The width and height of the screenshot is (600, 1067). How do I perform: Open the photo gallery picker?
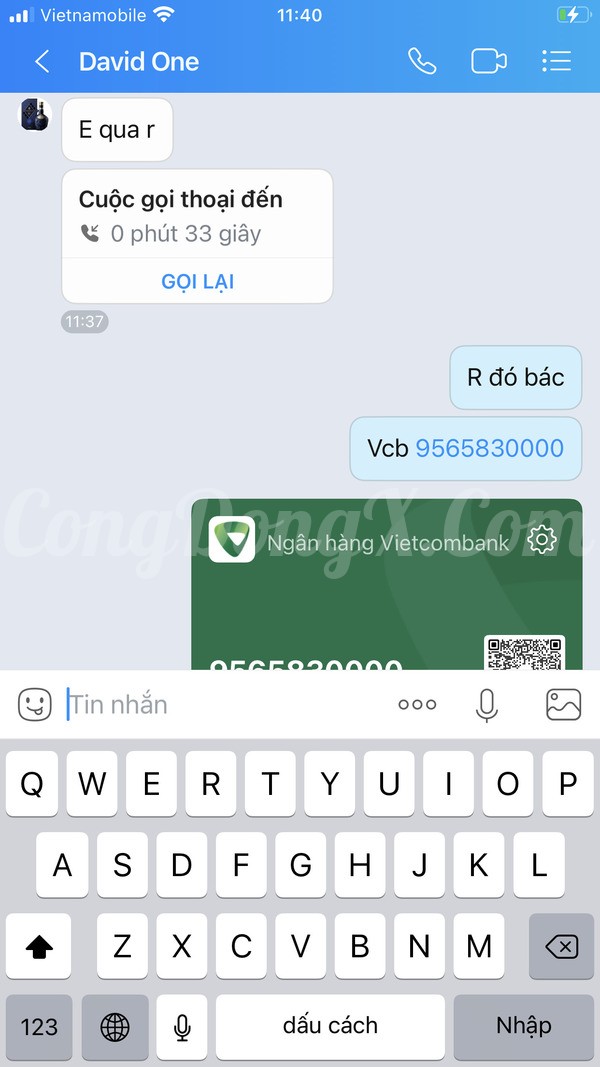click(x=563, y=704)
